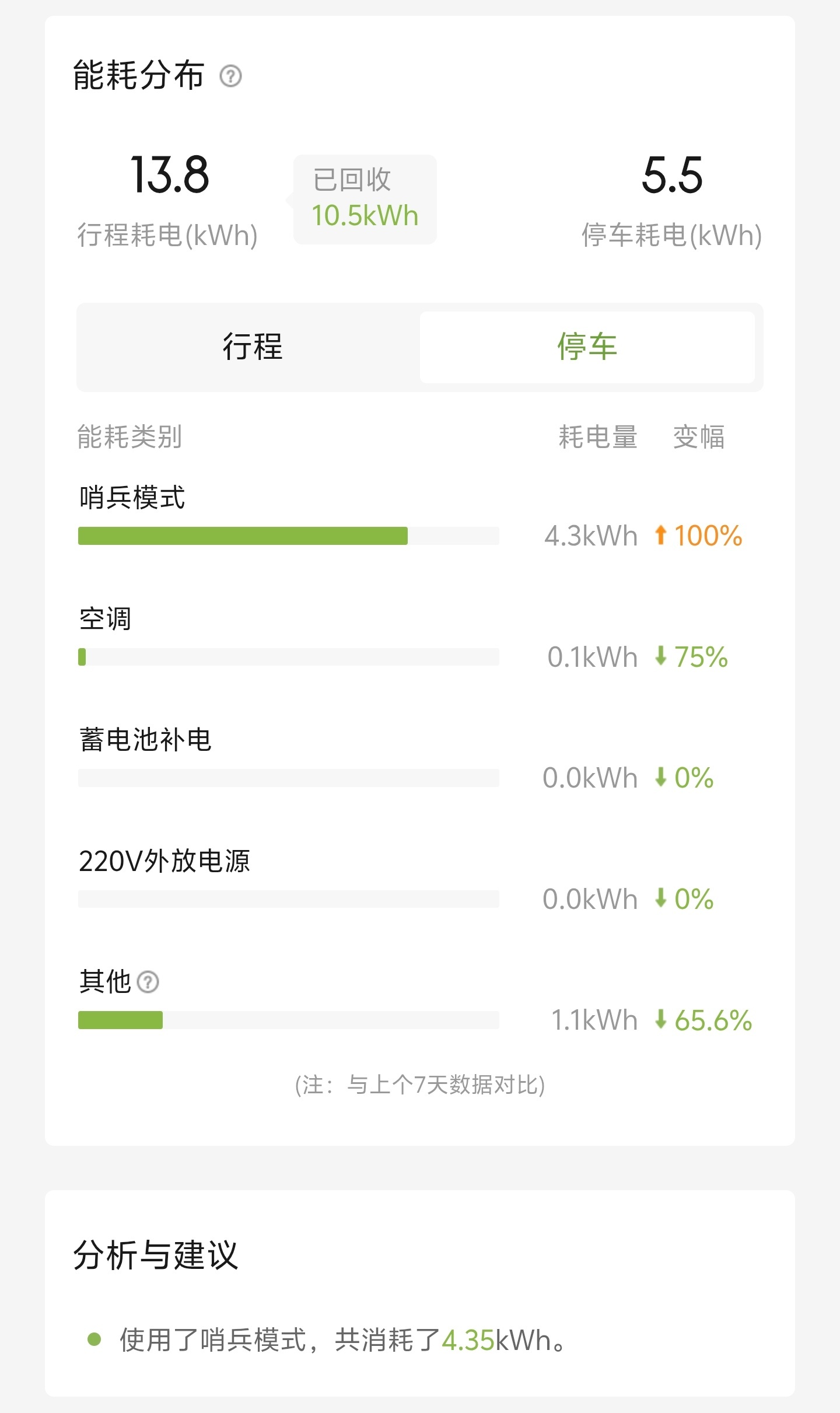Click the 空调 progress bar
840x1413 pixels.
coord(288,657)
